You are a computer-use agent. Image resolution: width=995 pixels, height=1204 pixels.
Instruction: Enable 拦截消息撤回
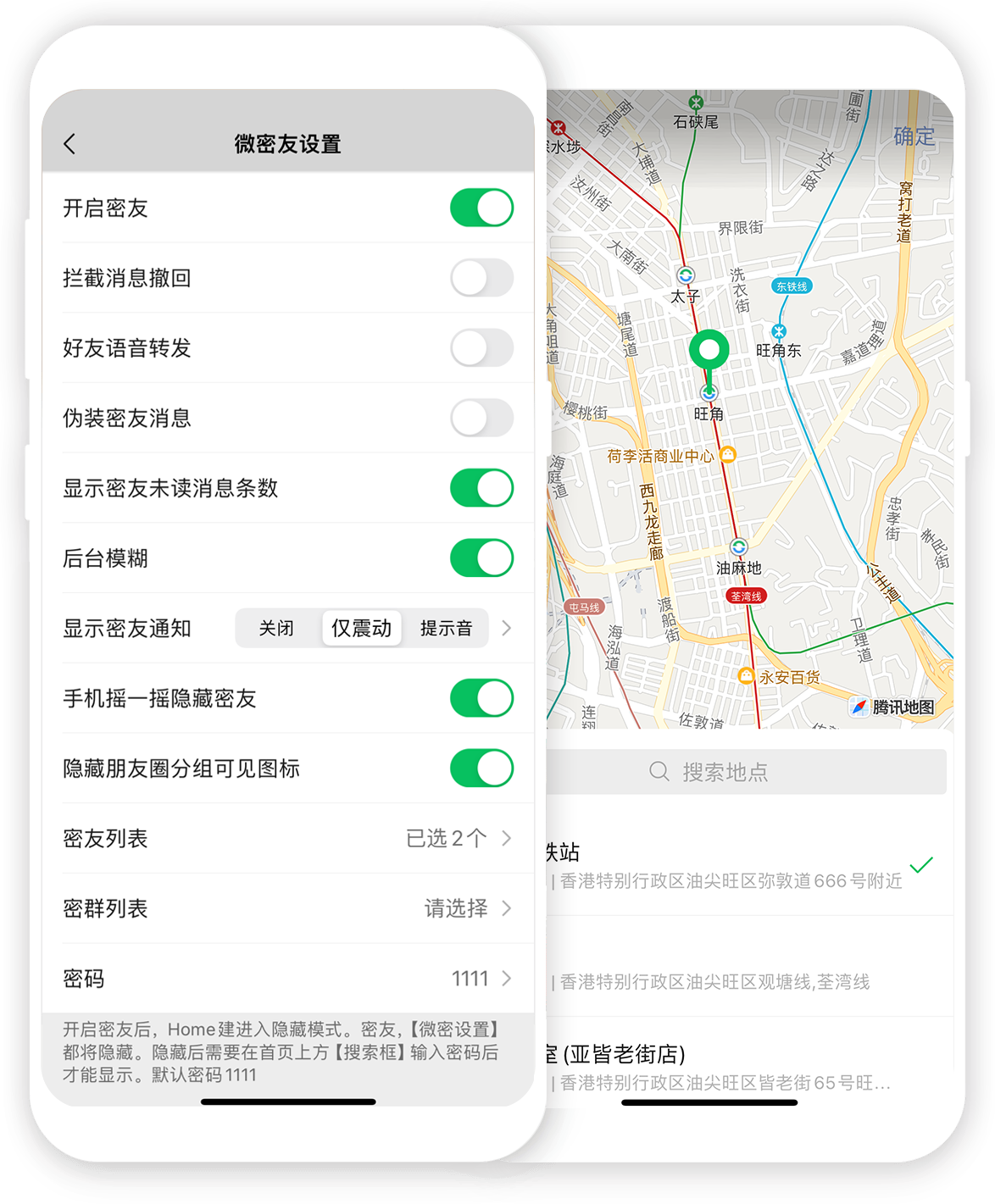coord(481,278)
